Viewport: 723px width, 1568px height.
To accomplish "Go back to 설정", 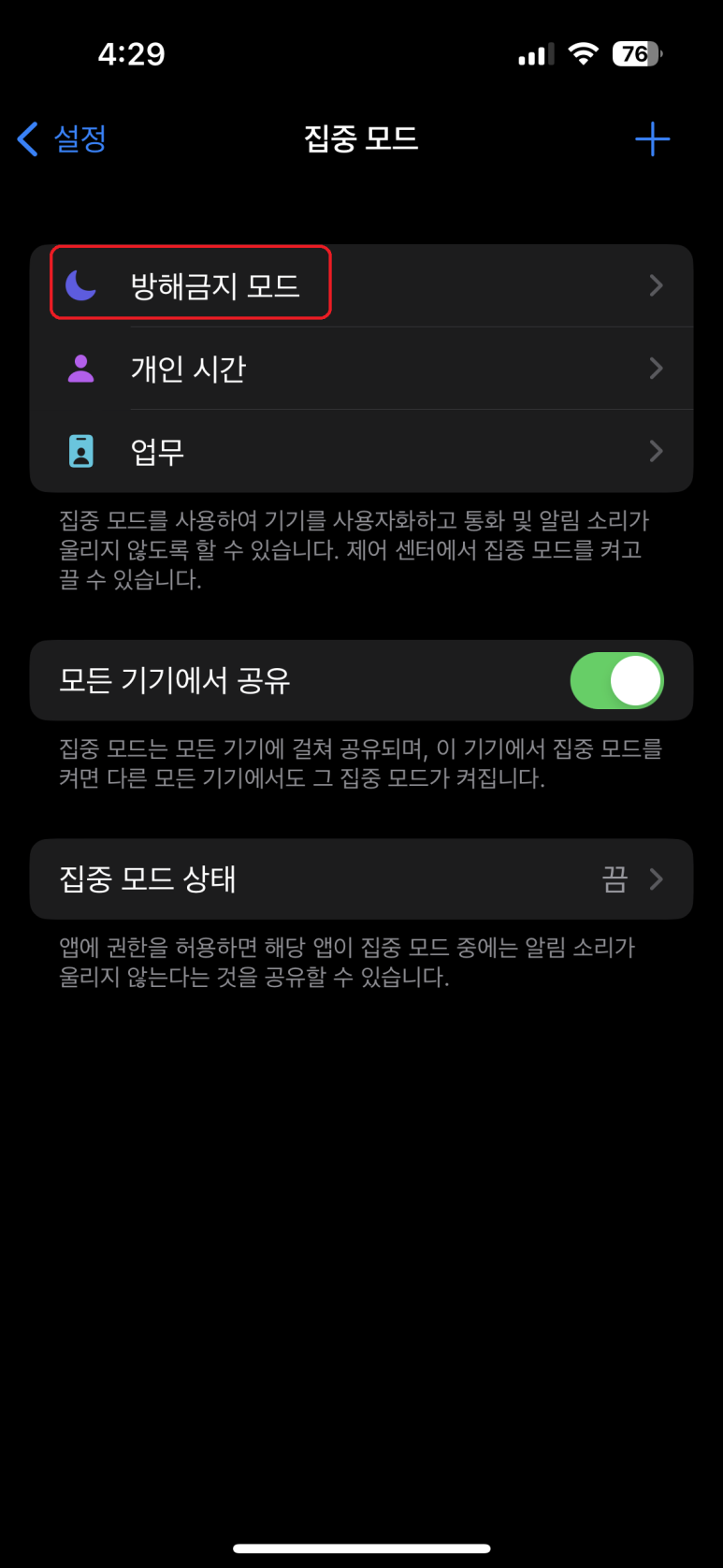I will pyautogui.click(x=62, y=139).
